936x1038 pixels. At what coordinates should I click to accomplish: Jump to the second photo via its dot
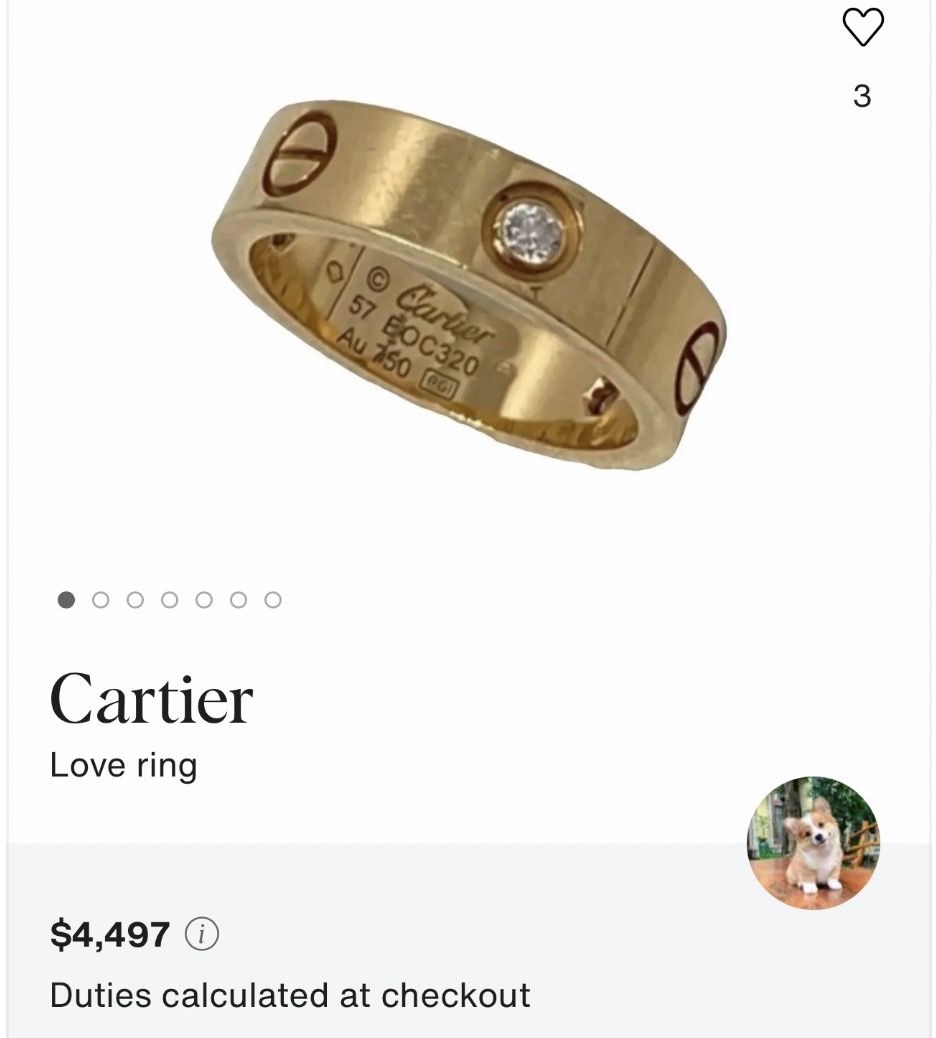tap(100, 600)
